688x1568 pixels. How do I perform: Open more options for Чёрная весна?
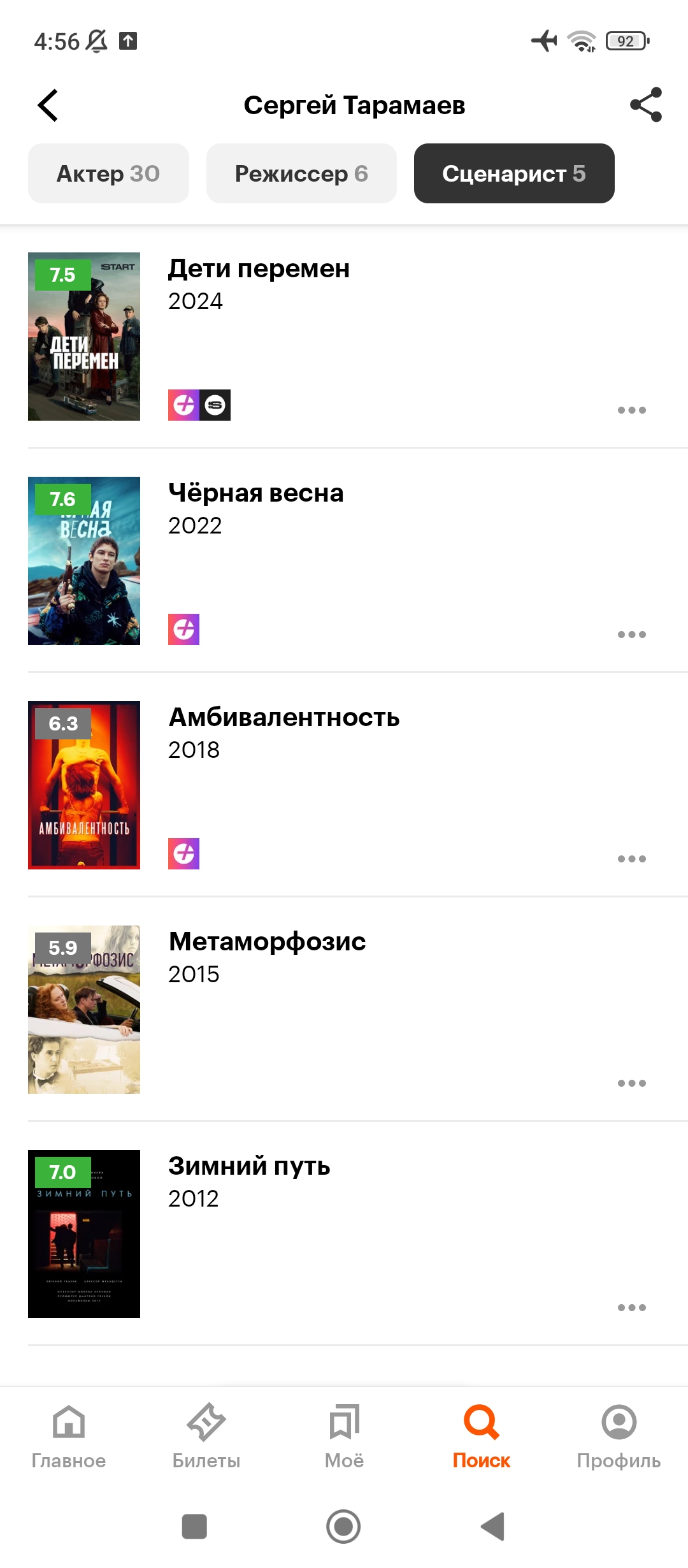[632, 634]
